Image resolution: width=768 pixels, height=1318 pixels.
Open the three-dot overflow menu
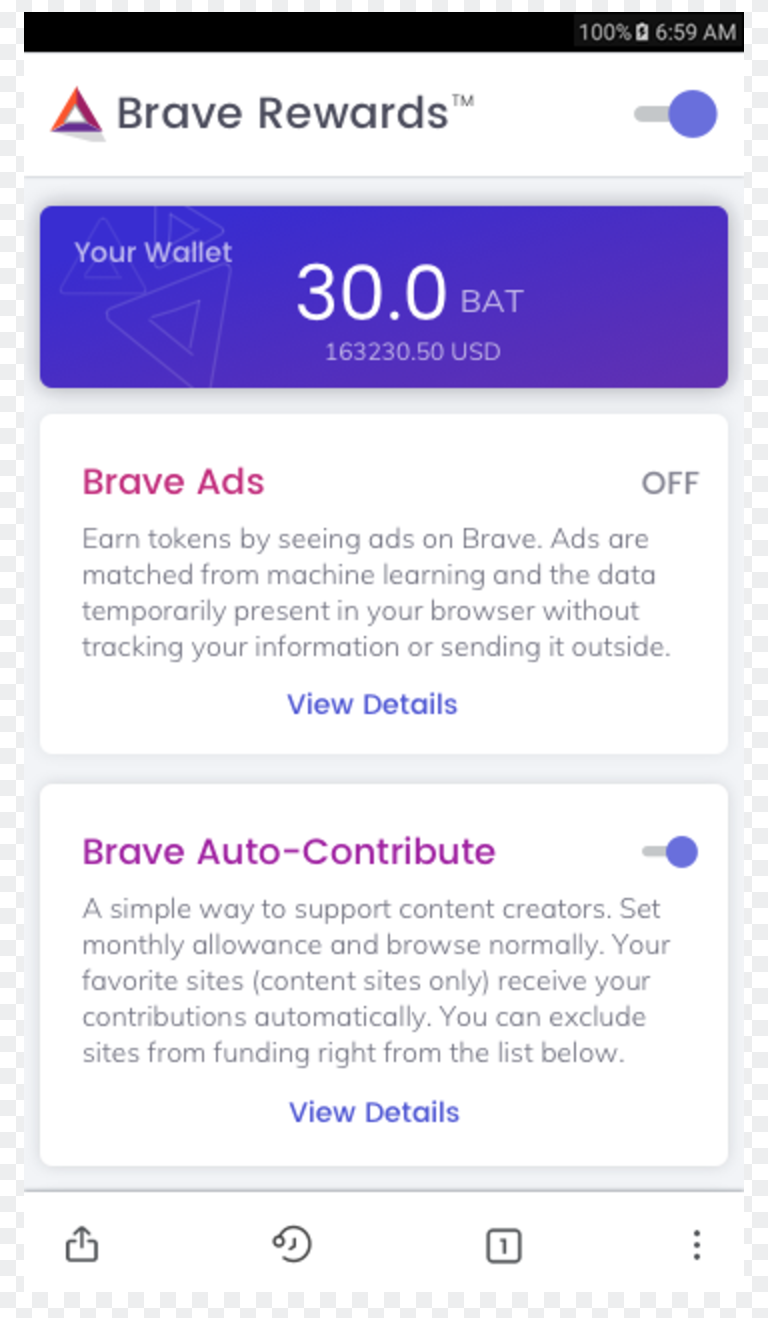pyautogui.click(x=697, y=1245)
